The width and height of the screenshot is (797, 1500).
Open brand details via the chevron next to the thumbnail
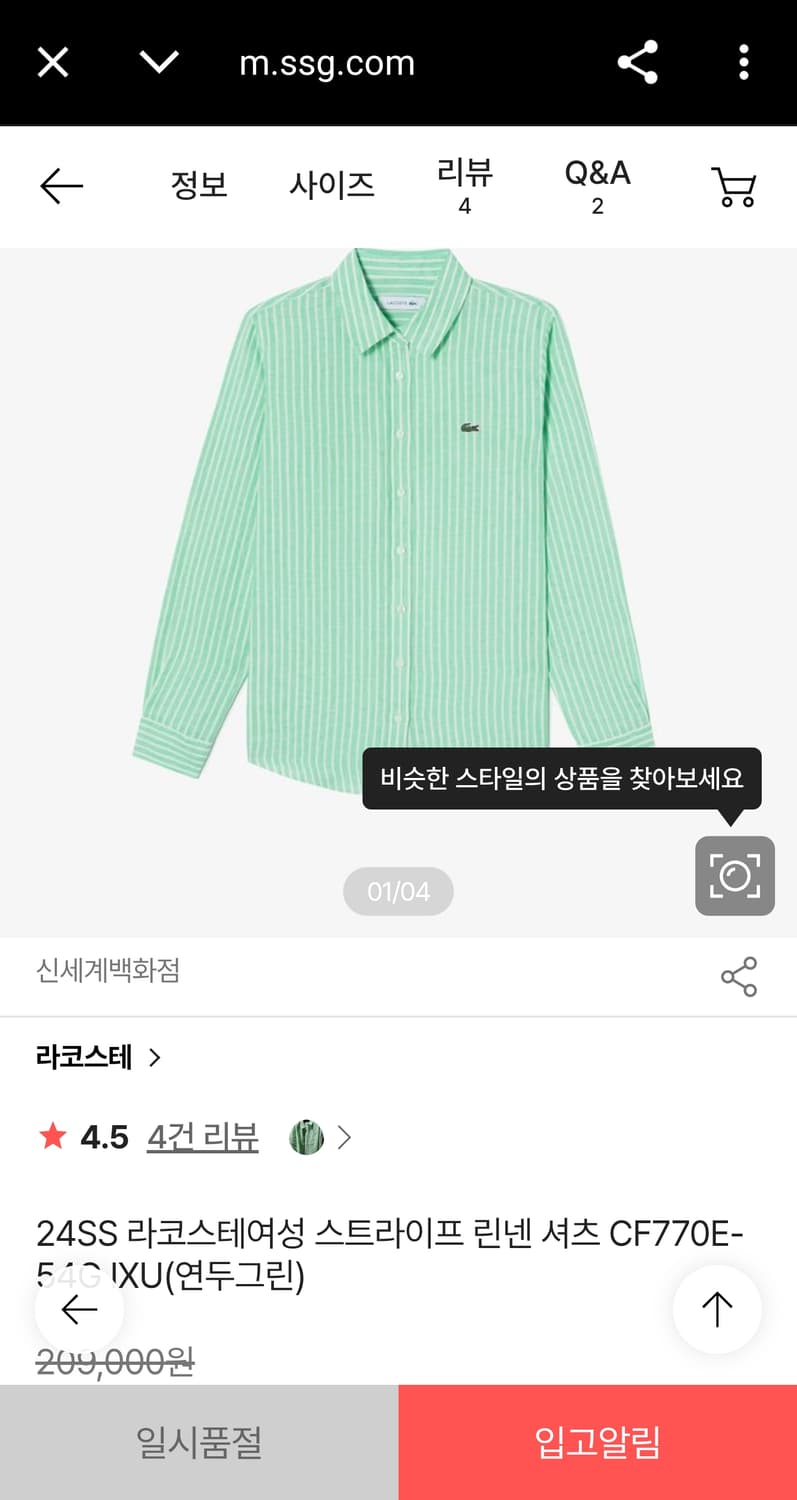point(344,1137)
